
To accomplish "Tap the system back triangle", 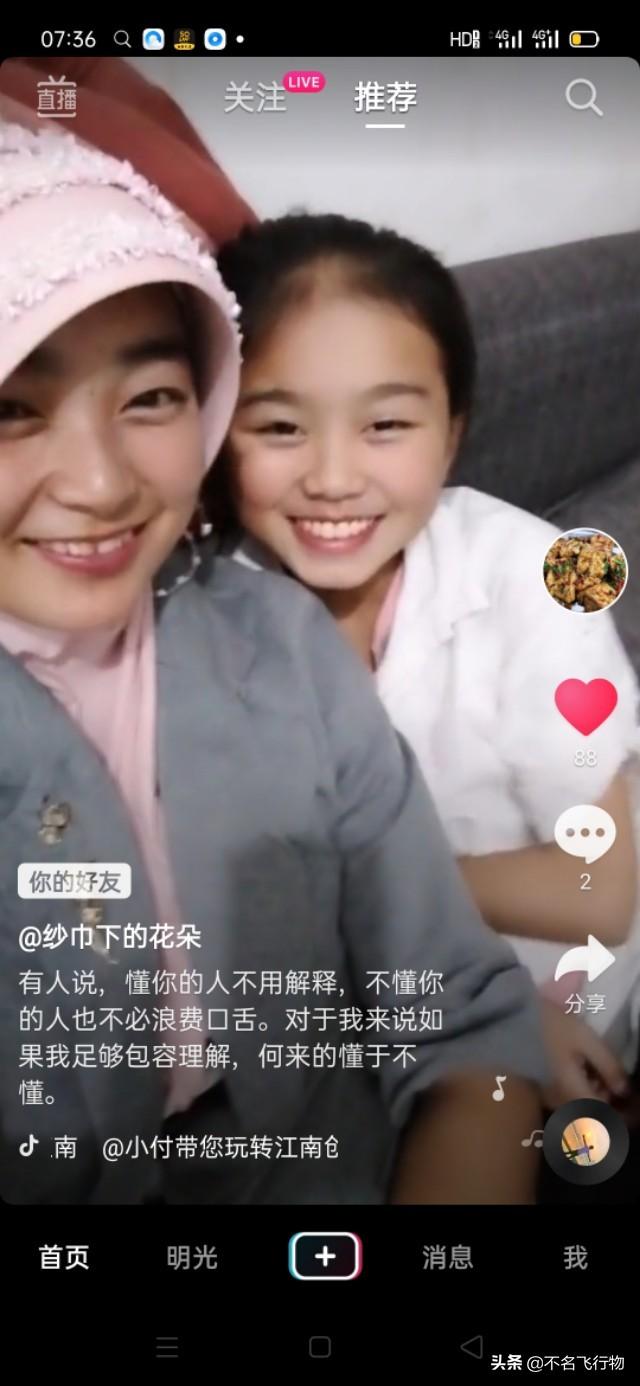I will [x=471, y=1346].
